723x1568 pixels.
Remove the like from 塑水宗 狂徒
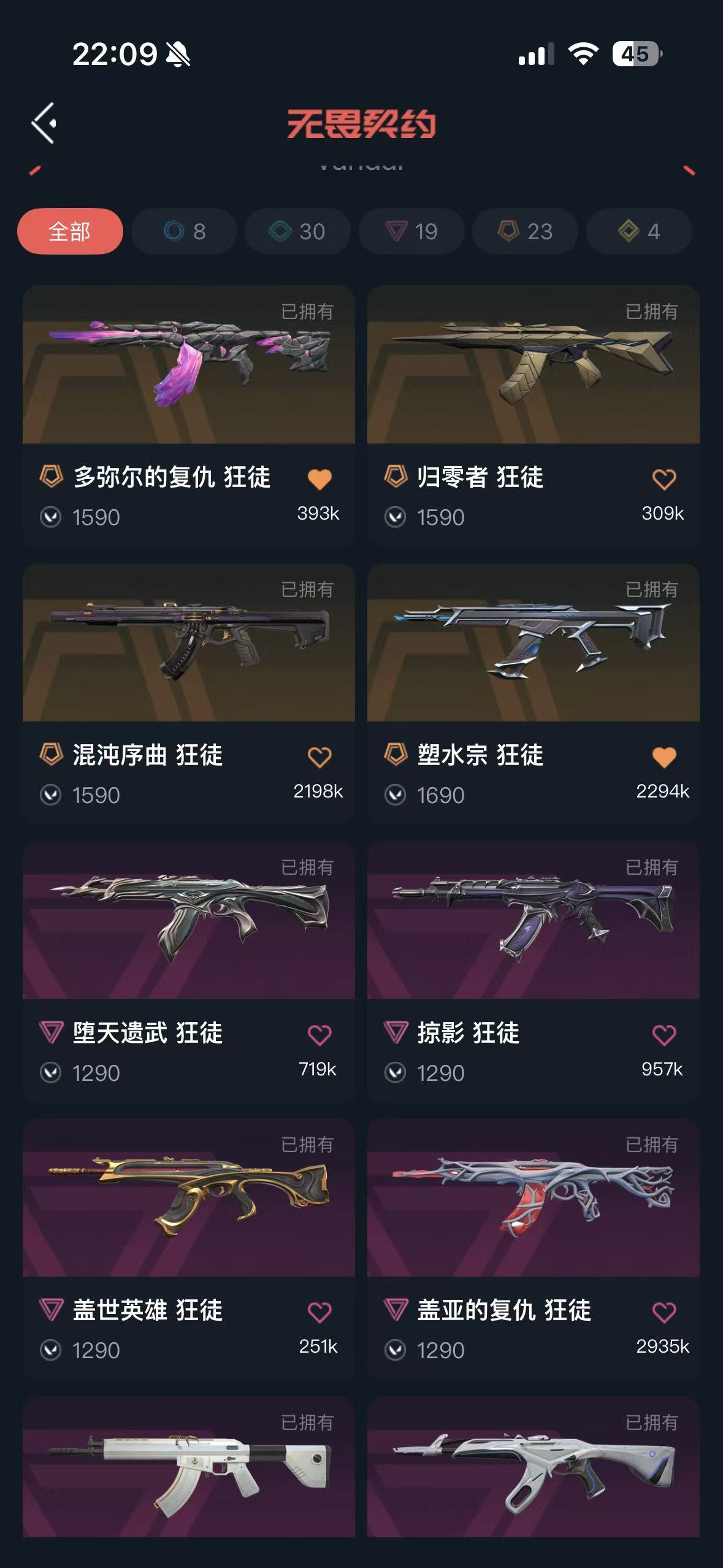pyautogui.click(x=664, y=757)
